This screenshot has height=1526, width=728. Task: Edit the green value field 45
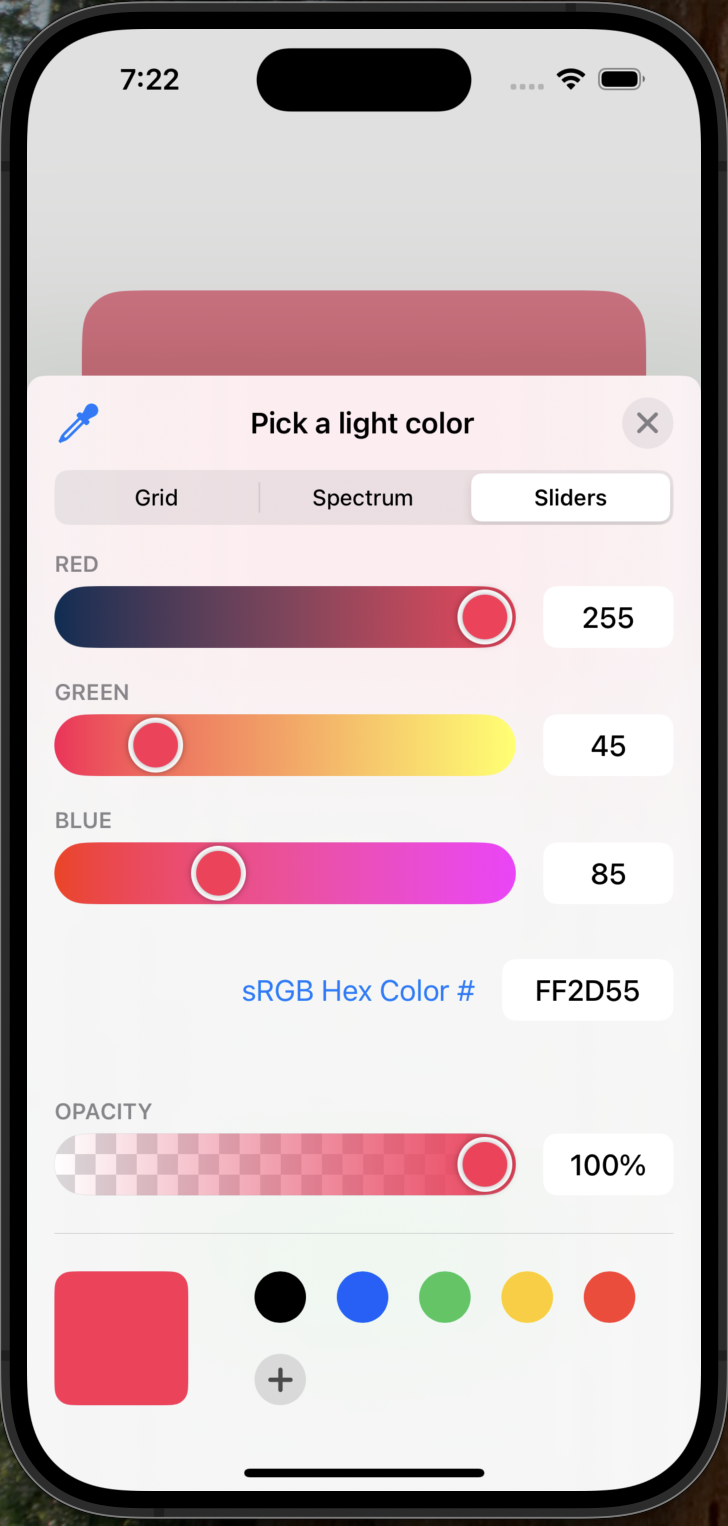click(x=608, y=745)
